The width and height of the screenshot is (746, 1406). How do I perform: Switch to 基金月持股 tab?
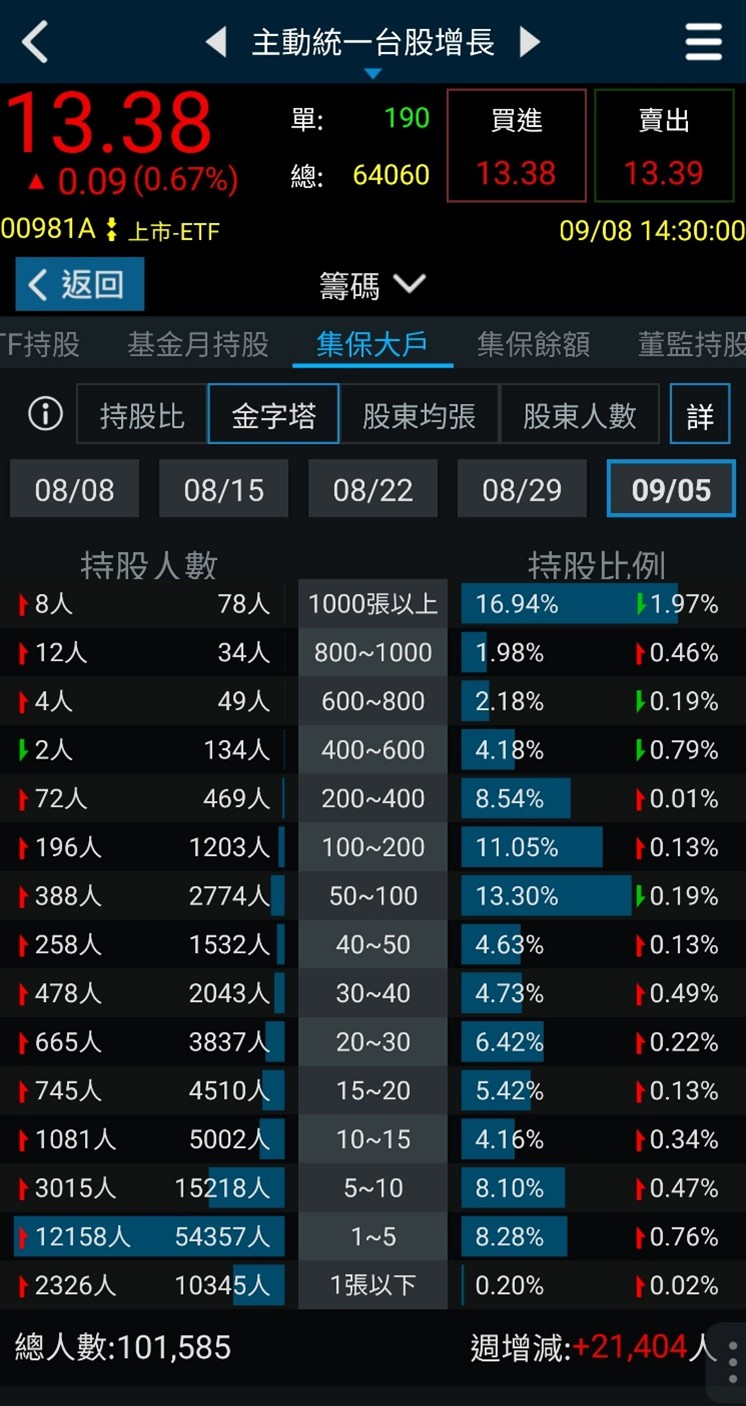pyautogui.click(x=198, y=345)
